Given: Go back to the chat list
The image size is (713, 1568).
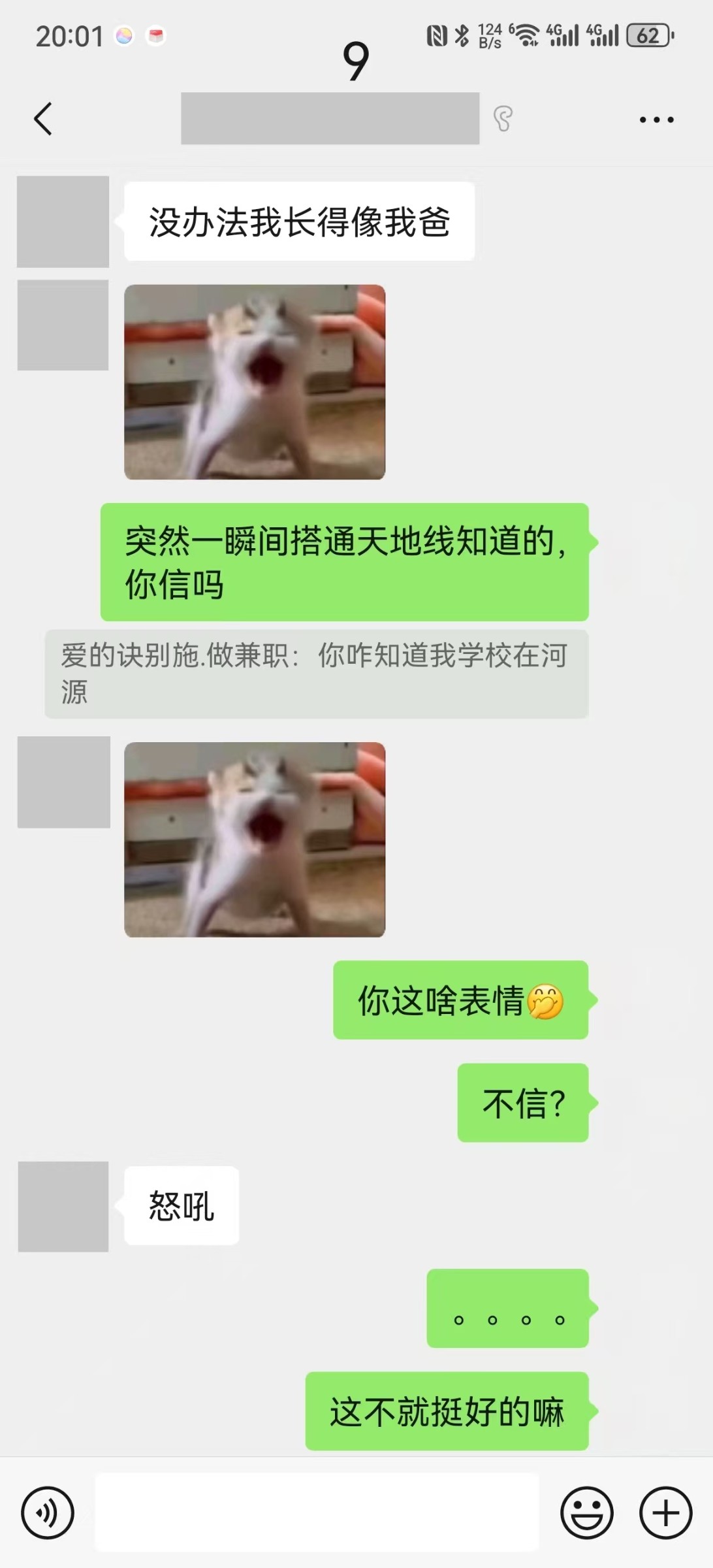Looking at the screenshot, I should point(43,119).
